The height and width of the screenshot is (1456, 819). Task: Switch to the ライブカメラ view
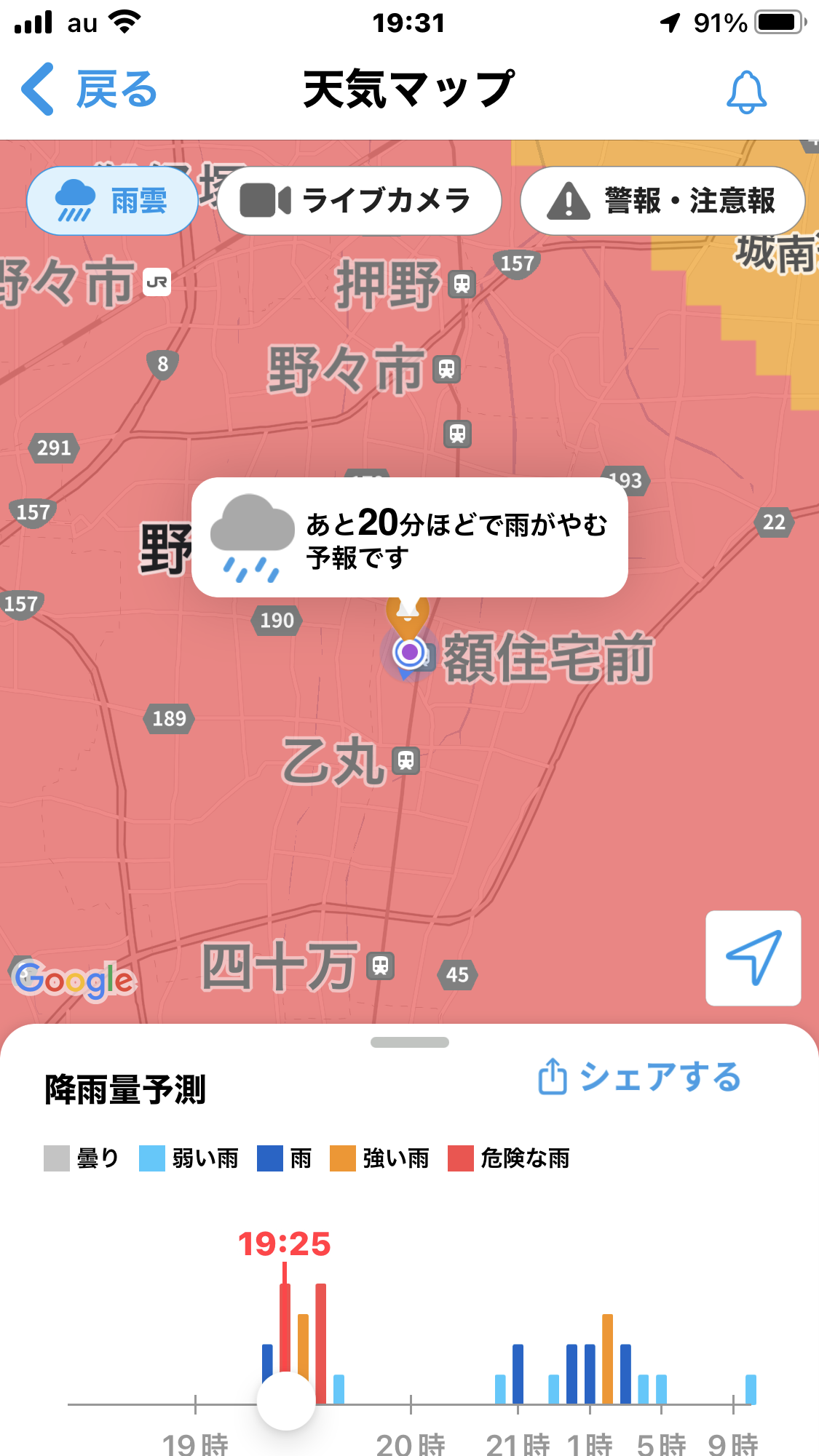[x=359, y=201]
